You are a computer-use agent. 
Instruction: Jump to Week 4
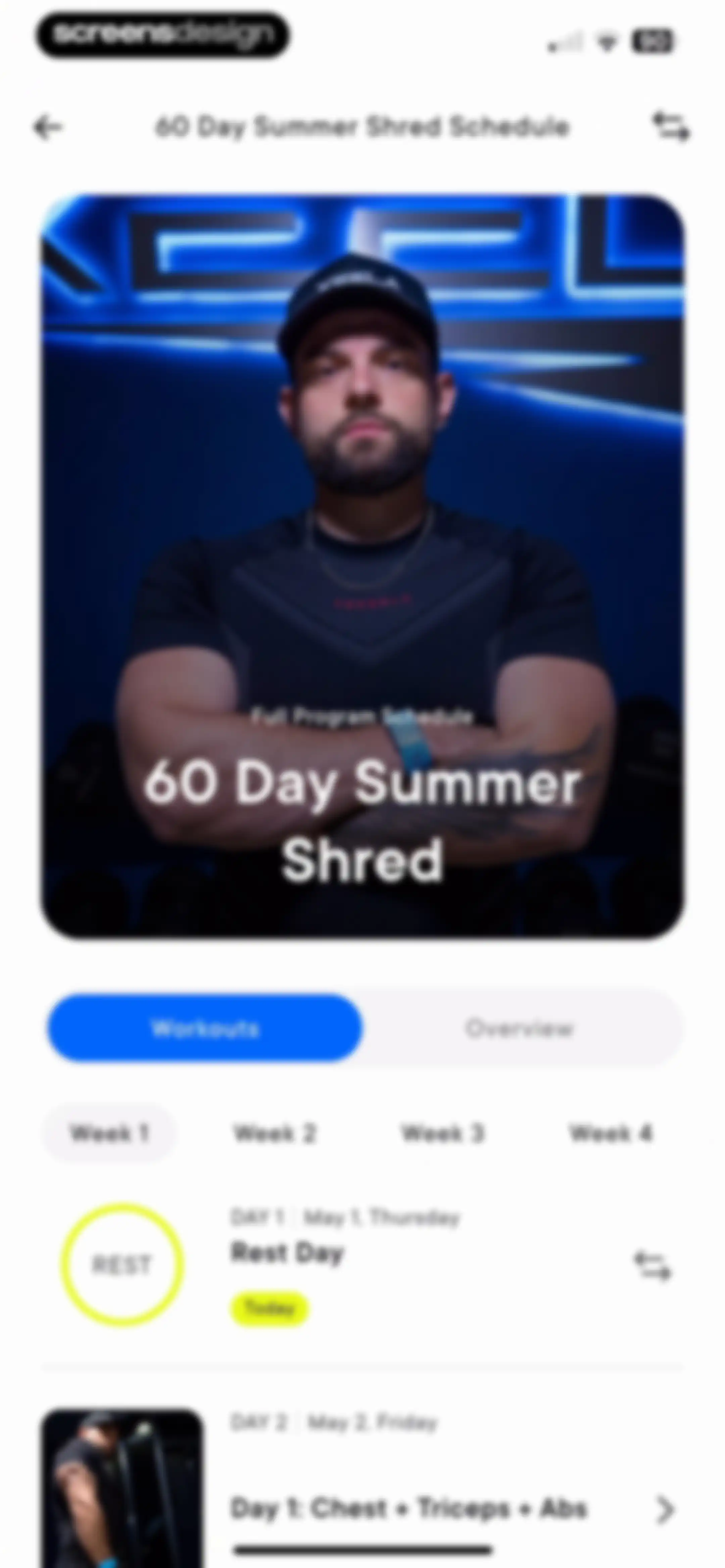[x=611, y=1133]
